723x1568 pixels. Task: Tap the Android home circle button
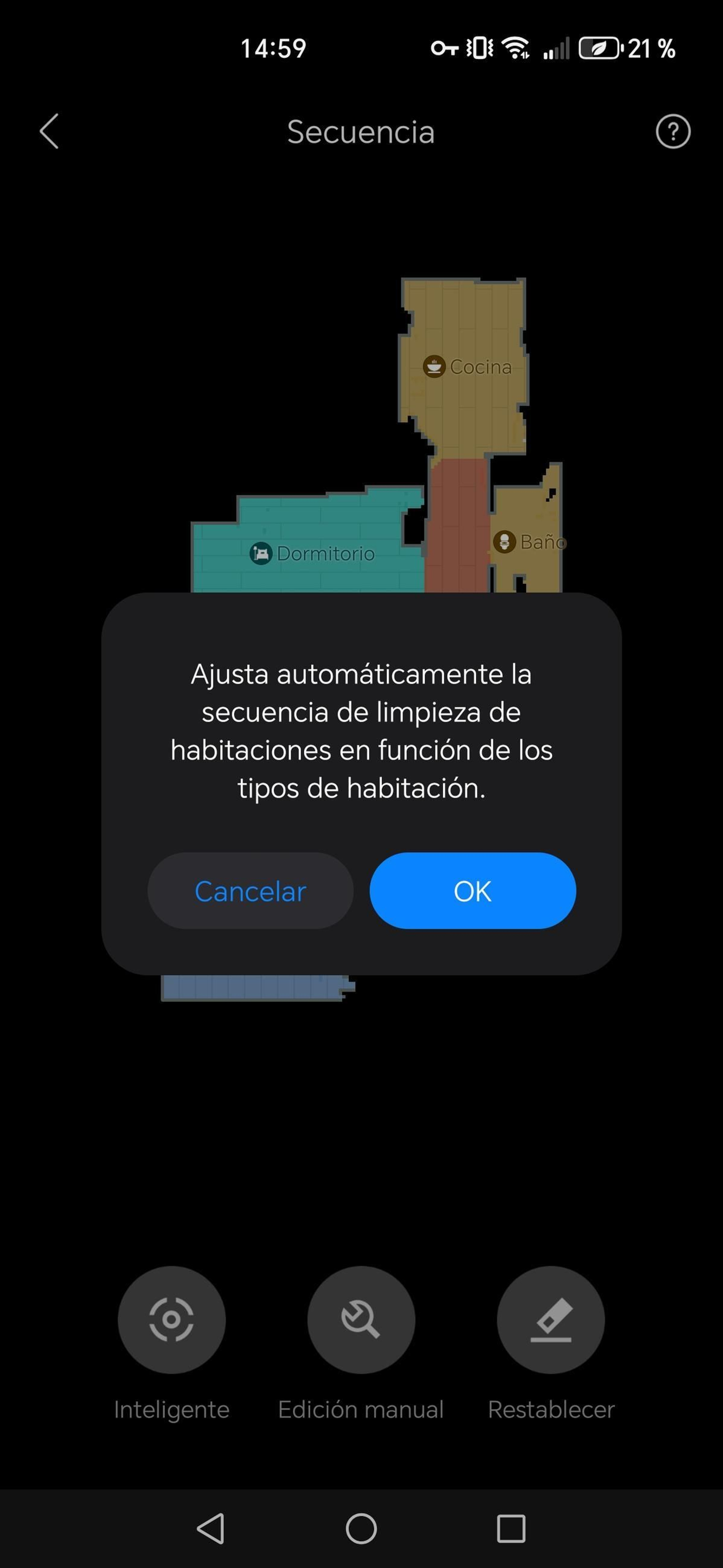(x=361, y=1528)
